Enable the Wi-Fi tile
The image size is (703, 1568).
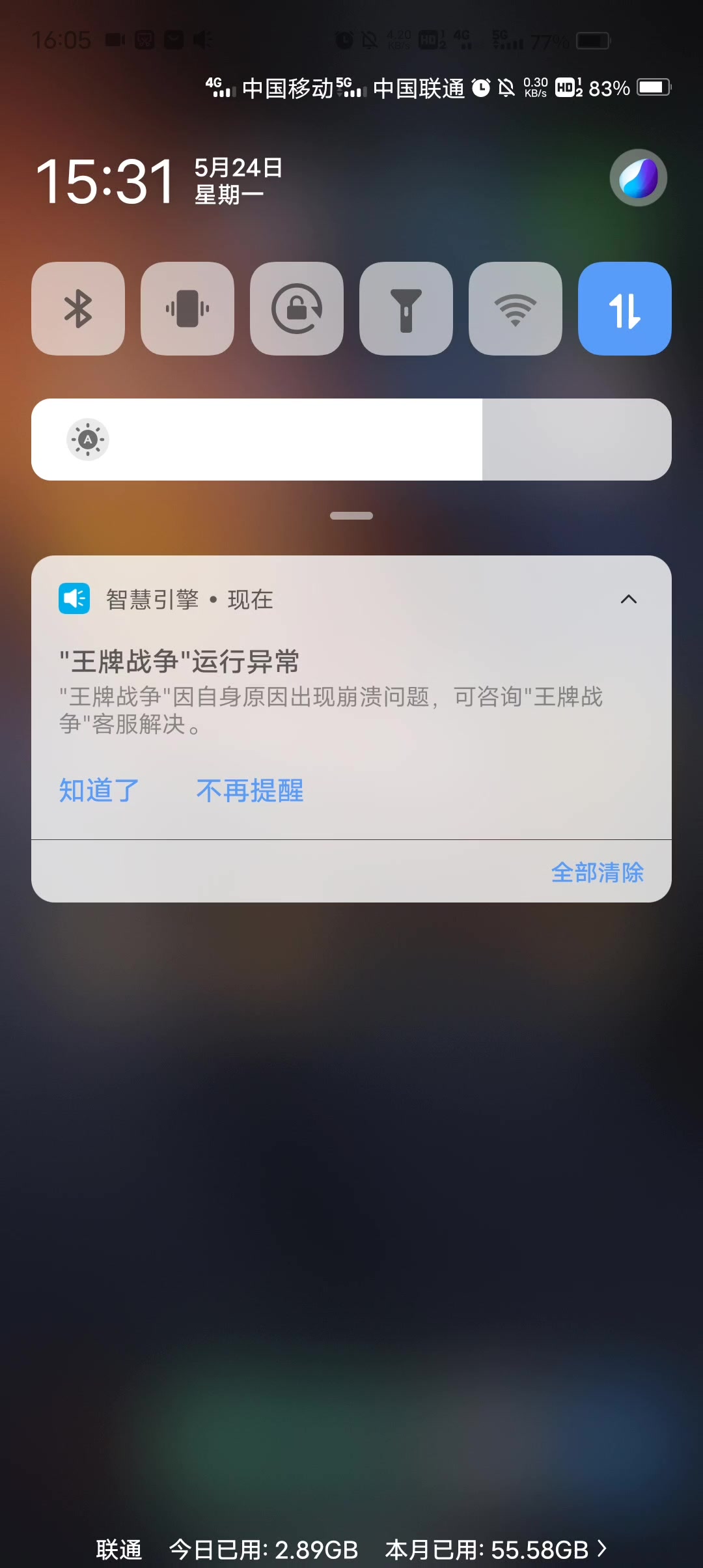point(516,309)
